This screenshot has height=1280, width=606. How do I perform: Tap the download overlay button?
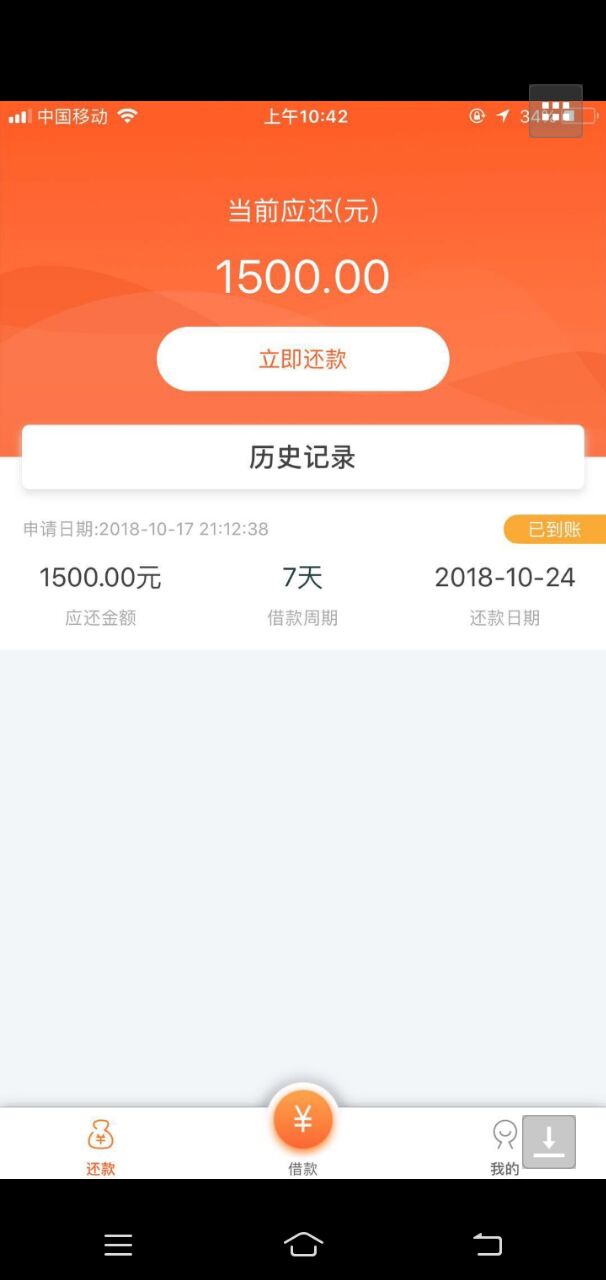tap(549, 1142)
